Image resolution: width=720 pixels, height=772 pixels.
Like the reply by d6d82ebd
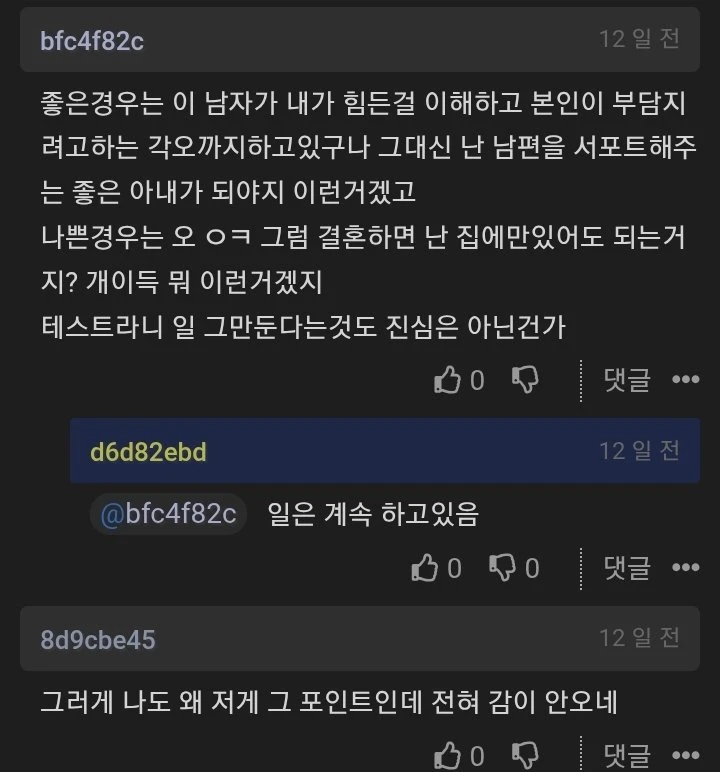pos(425,568)
